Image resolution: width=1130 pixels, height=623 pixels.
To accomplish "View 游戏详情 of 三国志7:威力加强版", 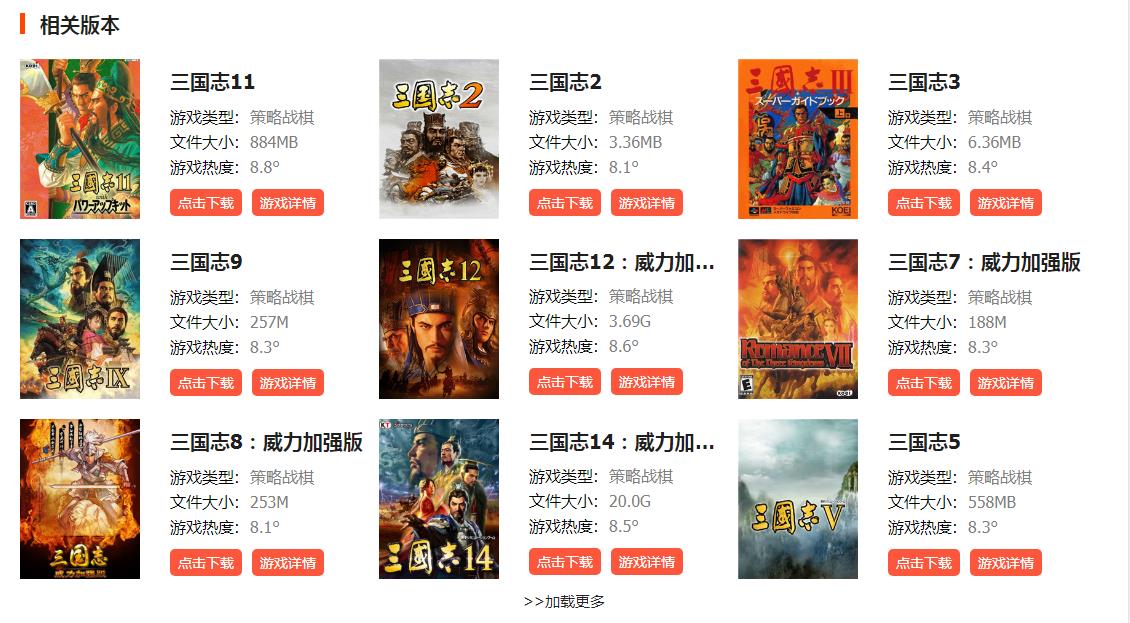I will point(1006,383).
